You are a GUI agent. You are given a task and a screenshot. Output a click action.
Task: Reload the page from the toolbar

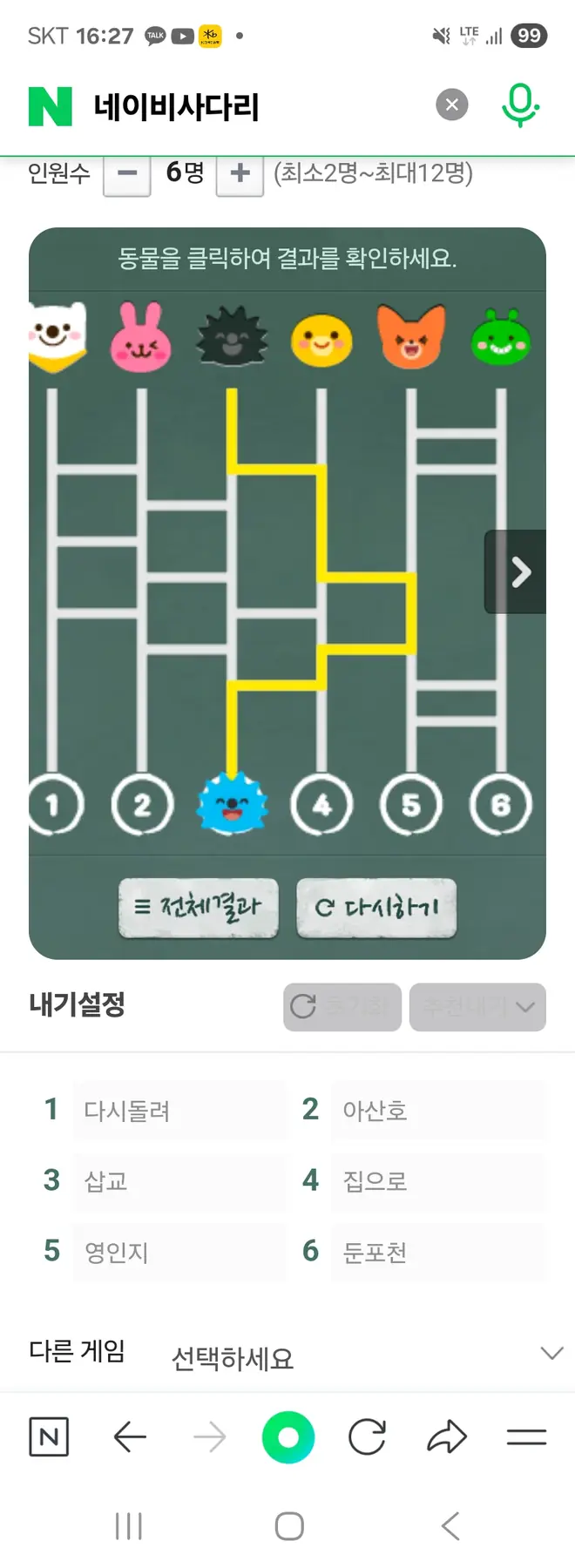(x=367, y=1436)
